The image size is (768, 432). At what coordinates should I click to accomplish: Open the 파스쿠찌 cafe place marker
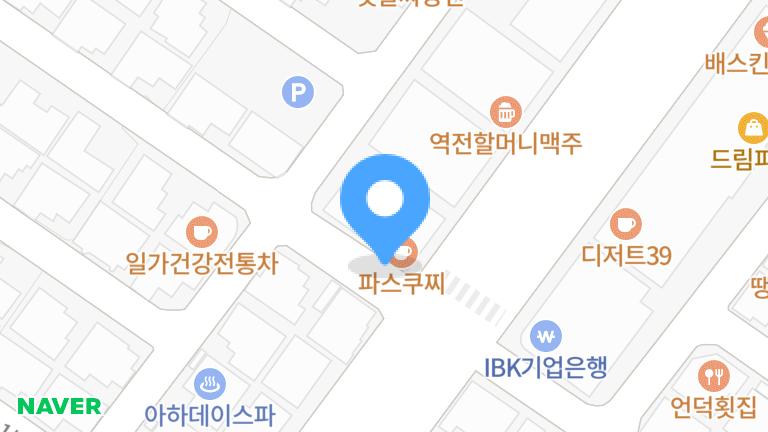click(406, 250)
